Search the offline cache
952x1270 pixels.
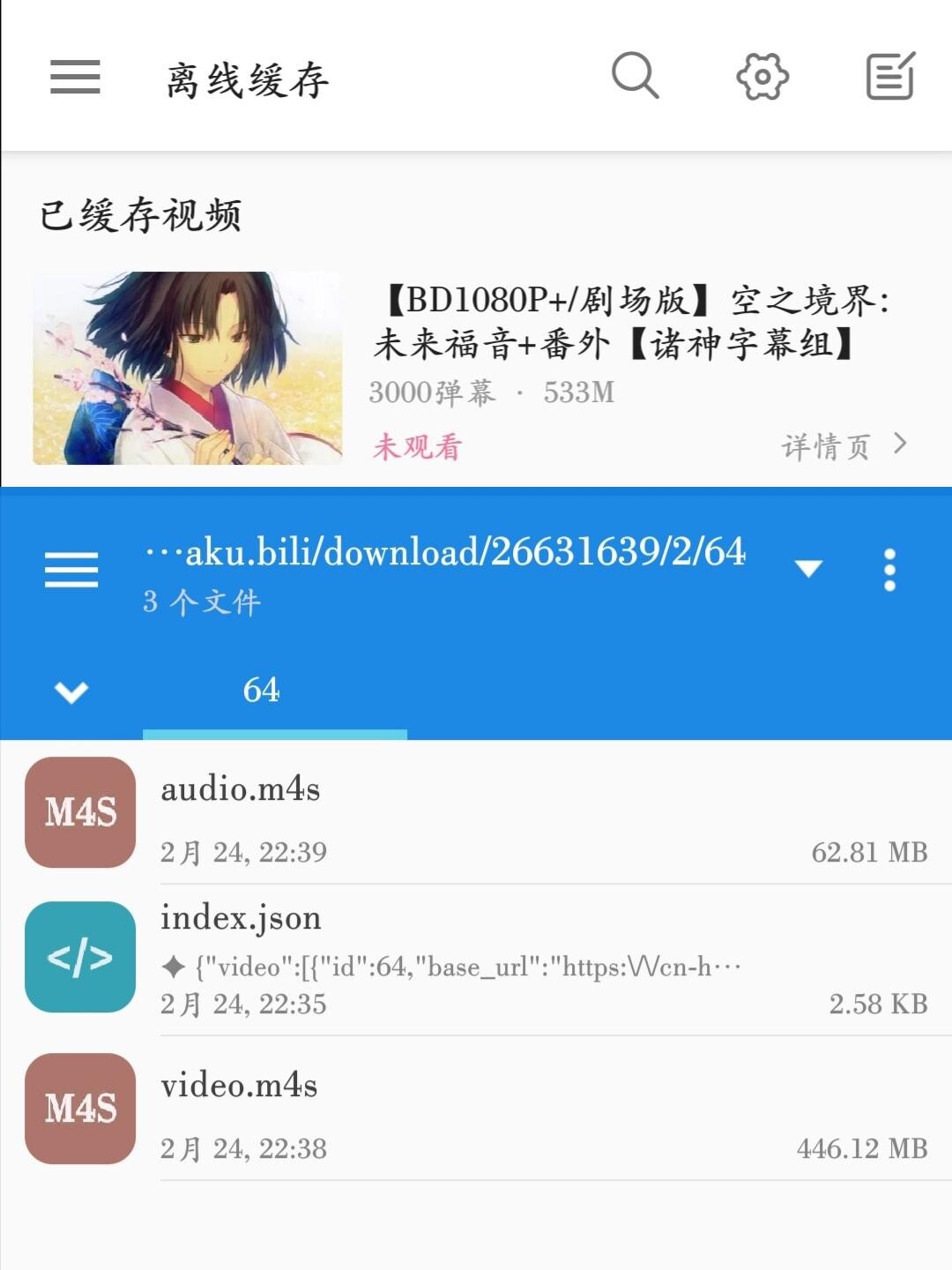point(635,76)
